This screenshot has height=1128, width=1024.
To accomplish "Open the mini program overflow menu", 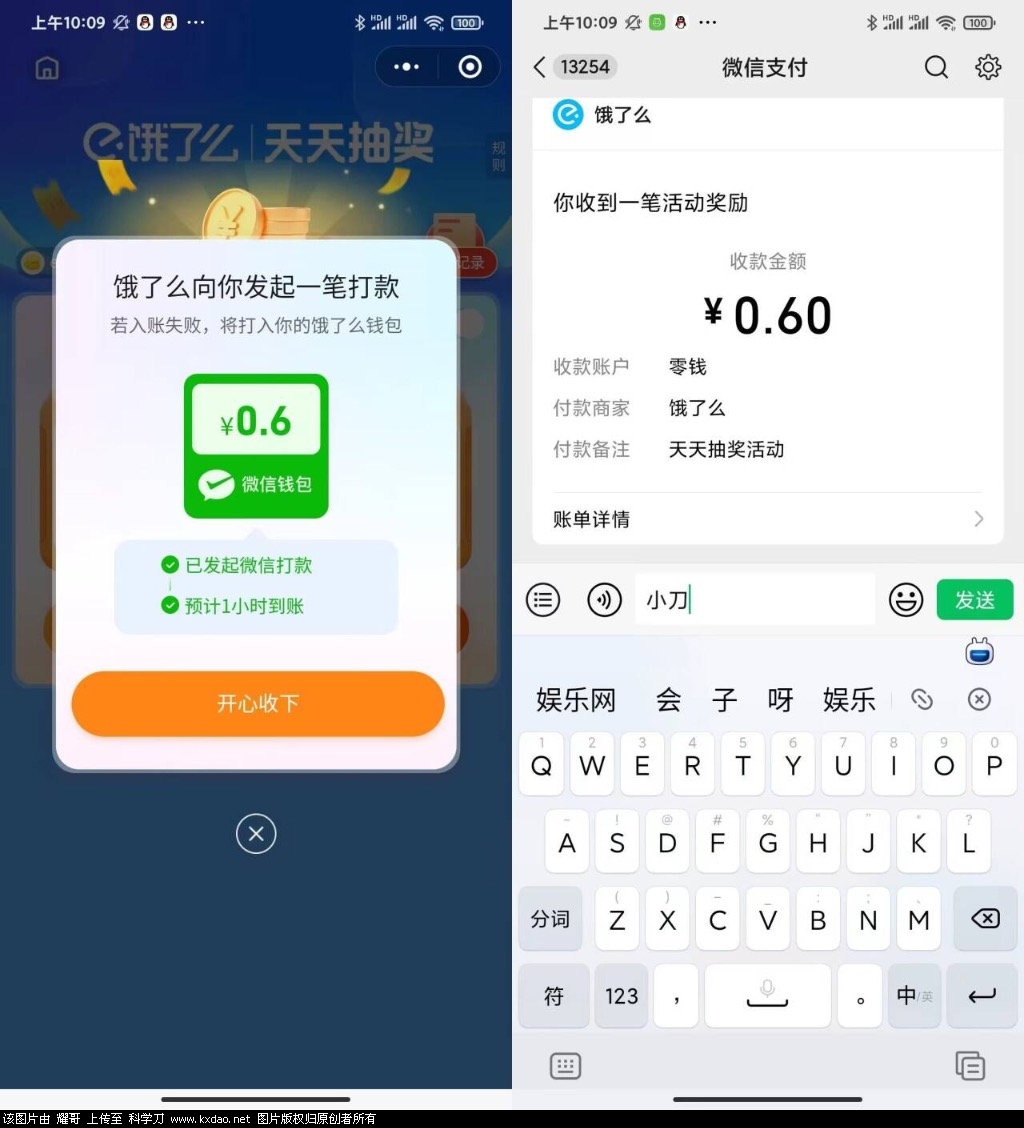I will 407,67.
